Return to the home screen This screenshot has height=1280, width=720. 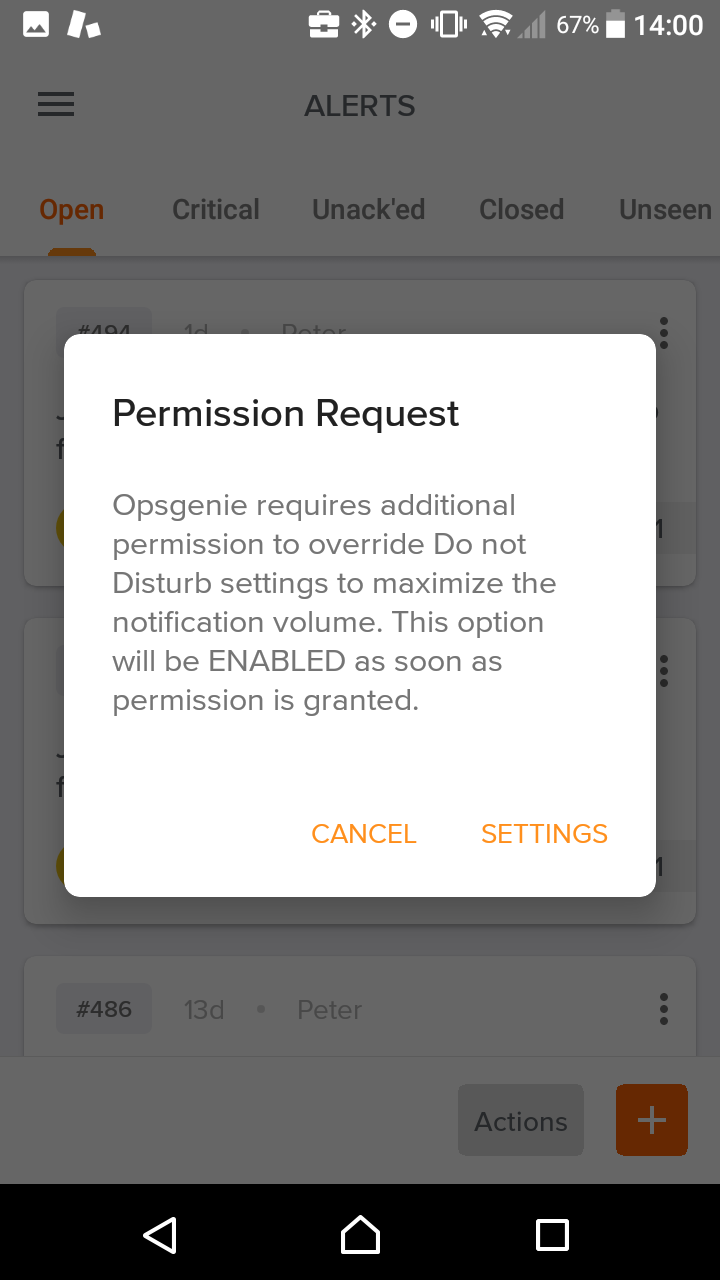click(360, 1234)
